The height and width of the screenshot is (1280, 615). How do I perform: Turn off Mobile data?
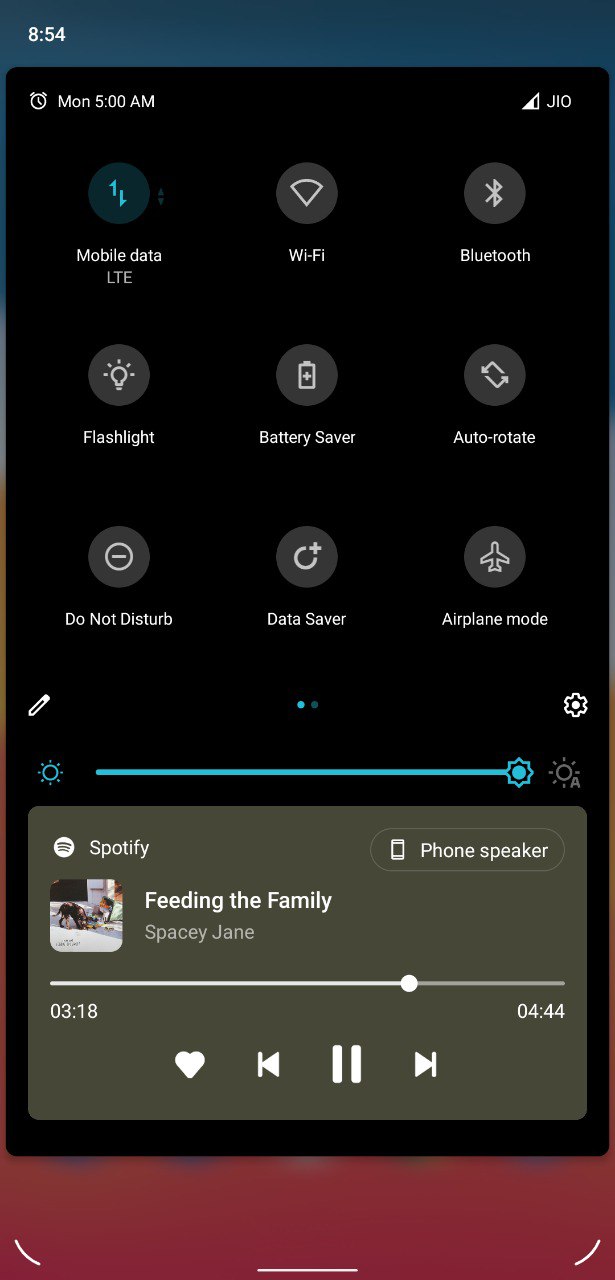point(119,193)
